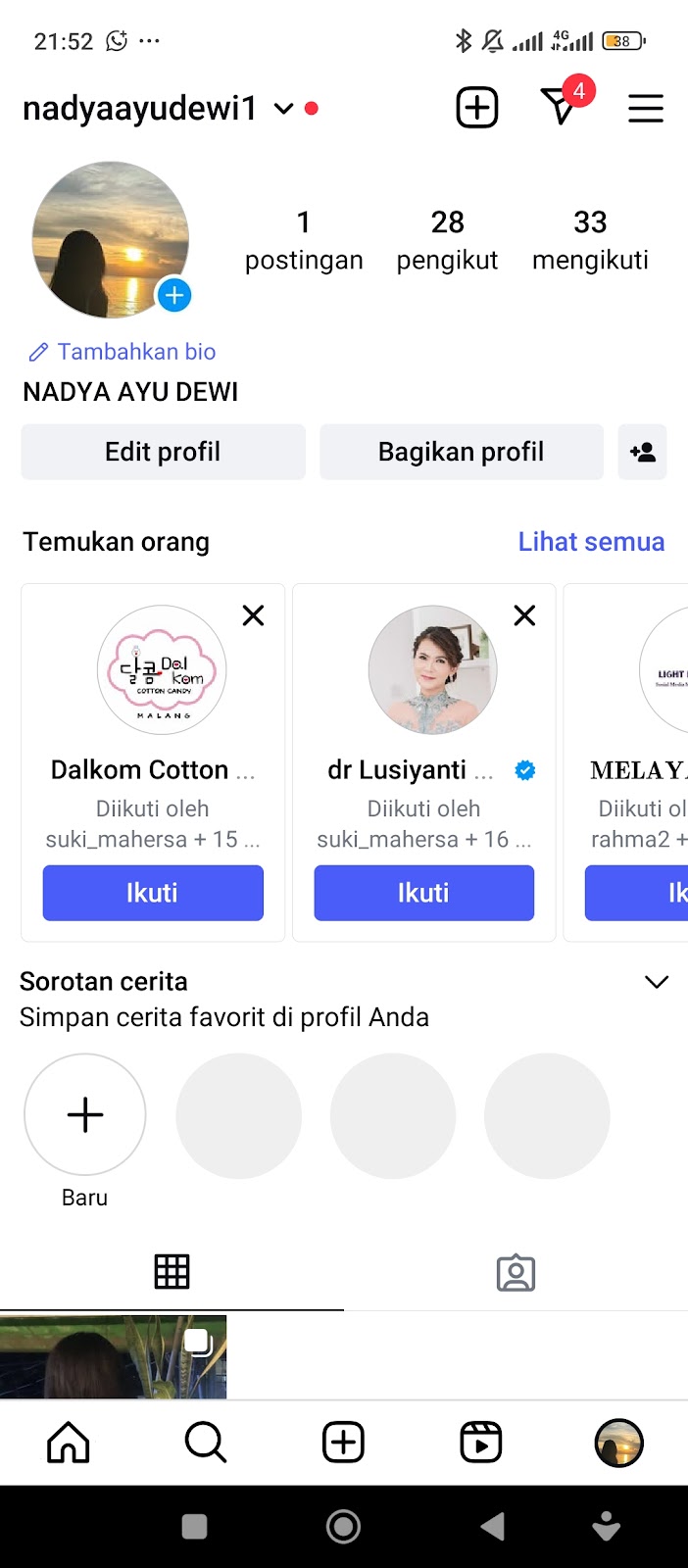The height and width of the screenshot is (1568, 688).
Task: Follow Dalkom Cotton with Ikuti
Action: tap(153, 893)
